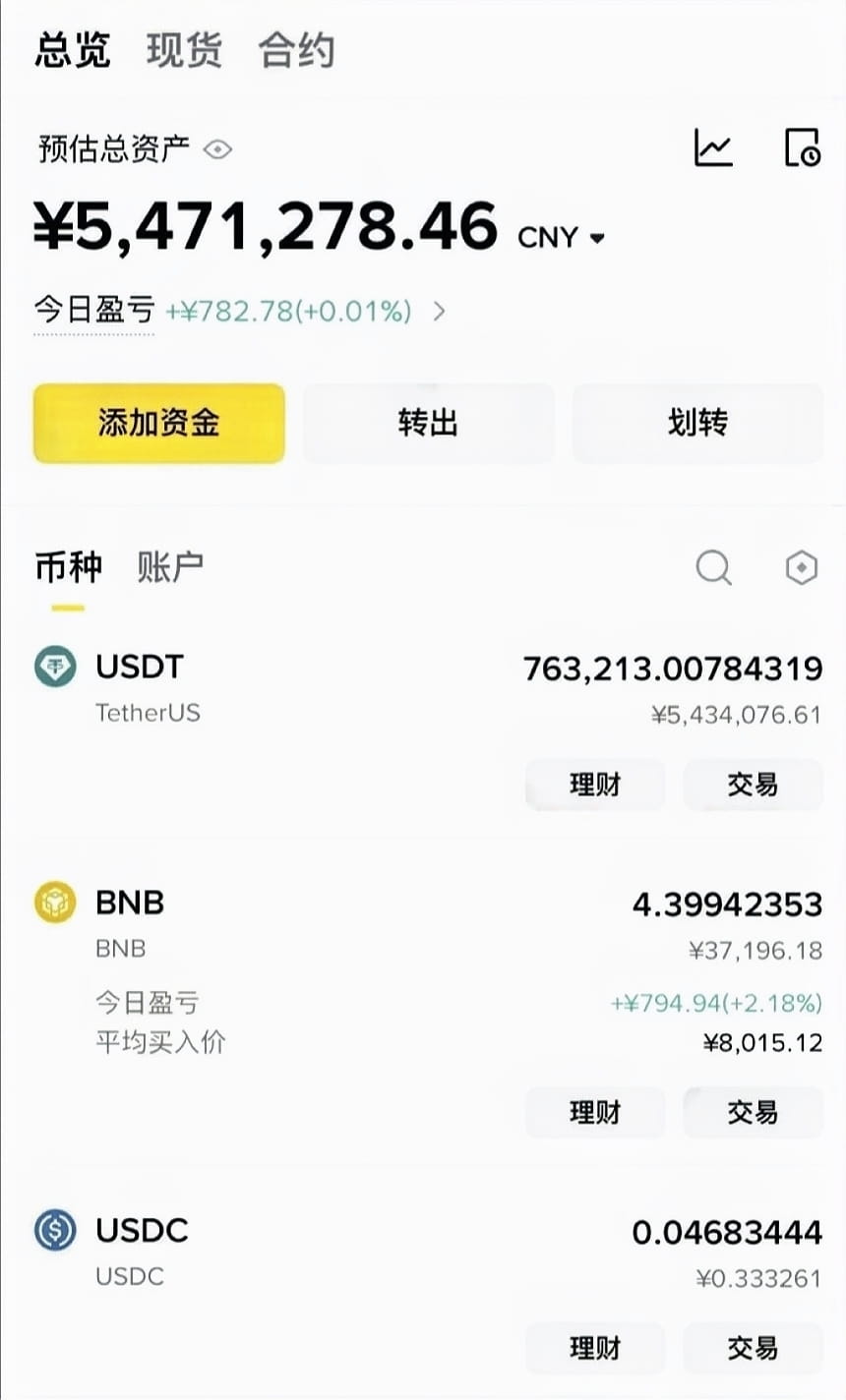Tap 理财 under USDT
The height and width of the screenshot is (1400, 846).
(594, 785)
